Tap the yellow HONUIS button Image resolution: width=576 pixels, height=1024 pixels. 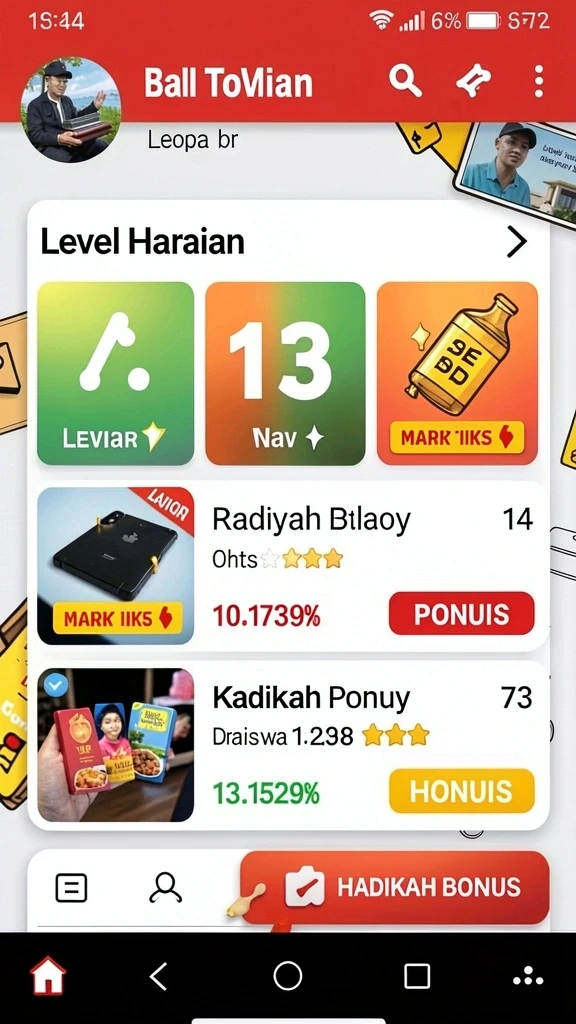pyautogui.click(x=462, y=791)
